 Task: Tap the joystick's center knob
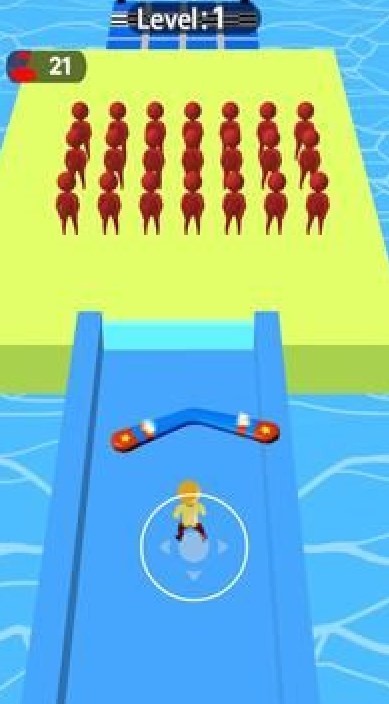pyautogui.click(x=194, y=547)
